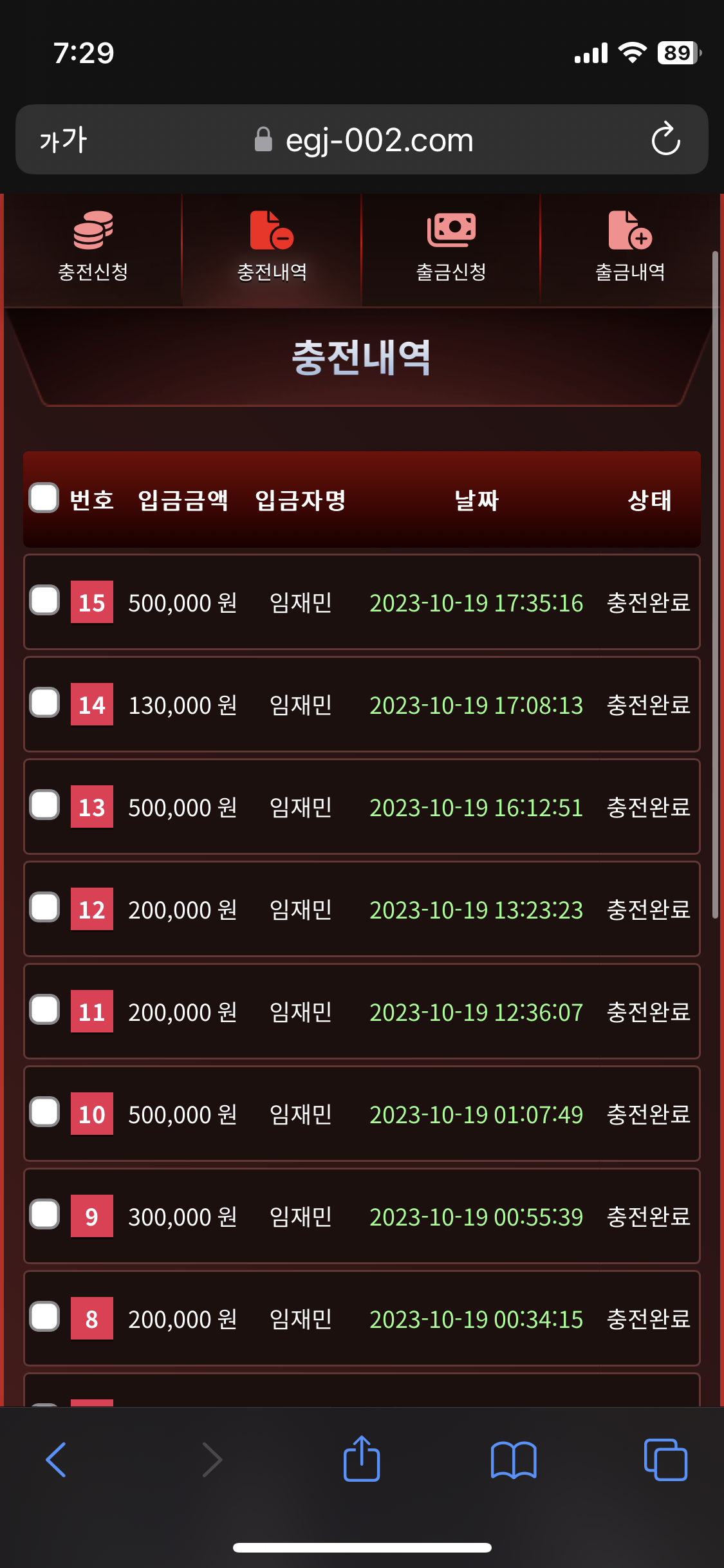724x1568 pixels.
Task: Open the 충전신청 tab
Action: (93, 247)
